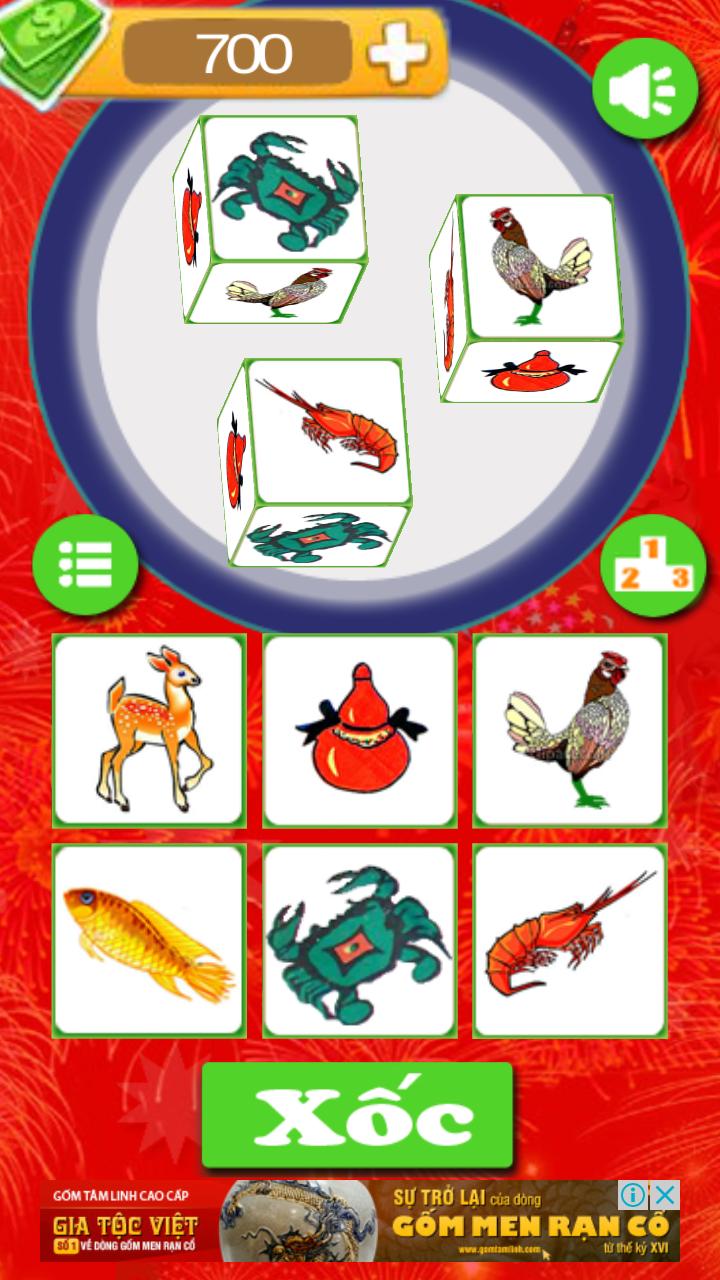Image resolution: width=720 pixels, height=1280 pixels.
Task: Bet on the rooster tile
Action: tap(570, 731)
